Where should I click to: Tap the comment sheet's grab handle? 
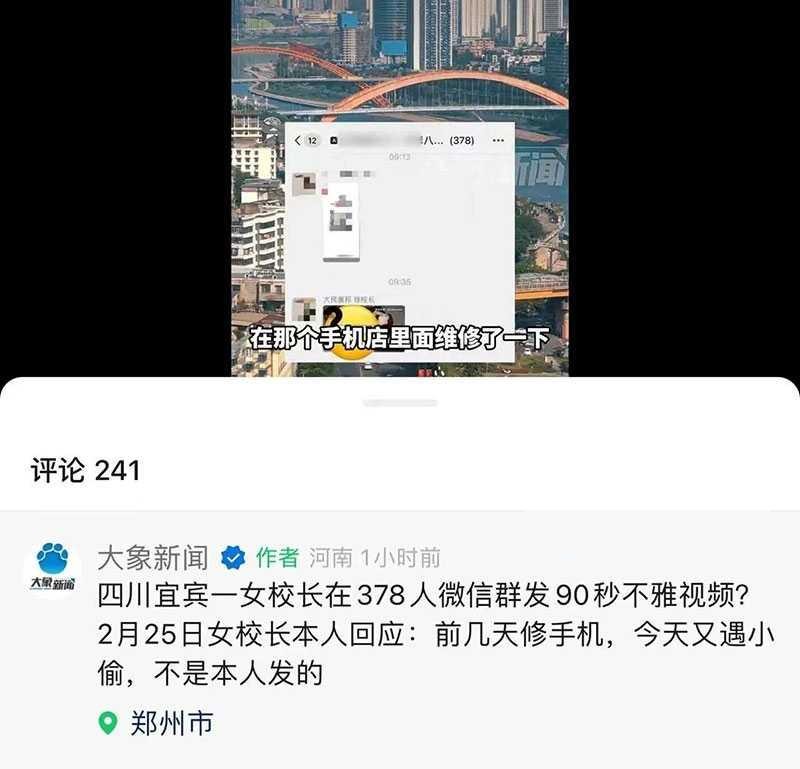(x=400, y=403)
